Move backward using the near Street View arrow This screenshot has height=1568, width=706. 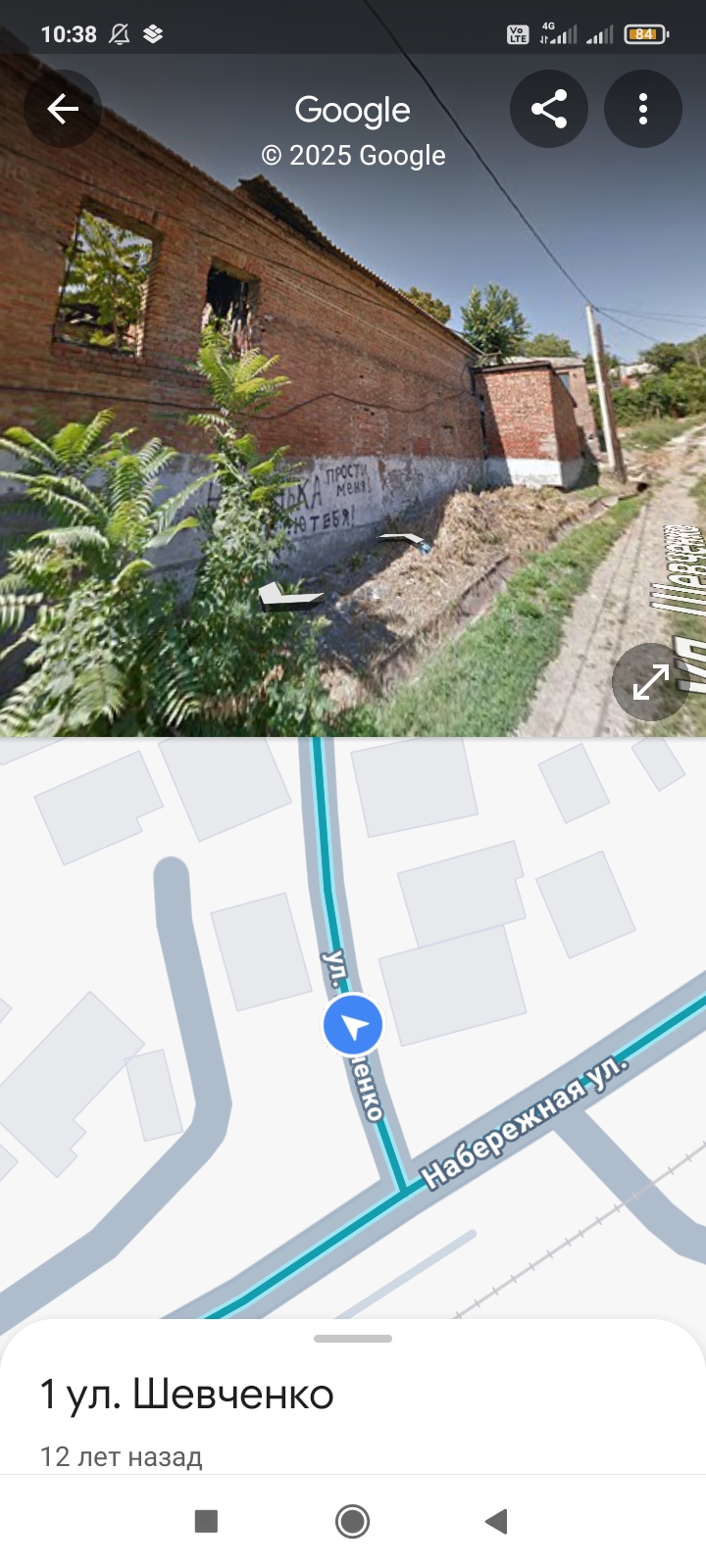pyautogui.click(x=290, y=596)
